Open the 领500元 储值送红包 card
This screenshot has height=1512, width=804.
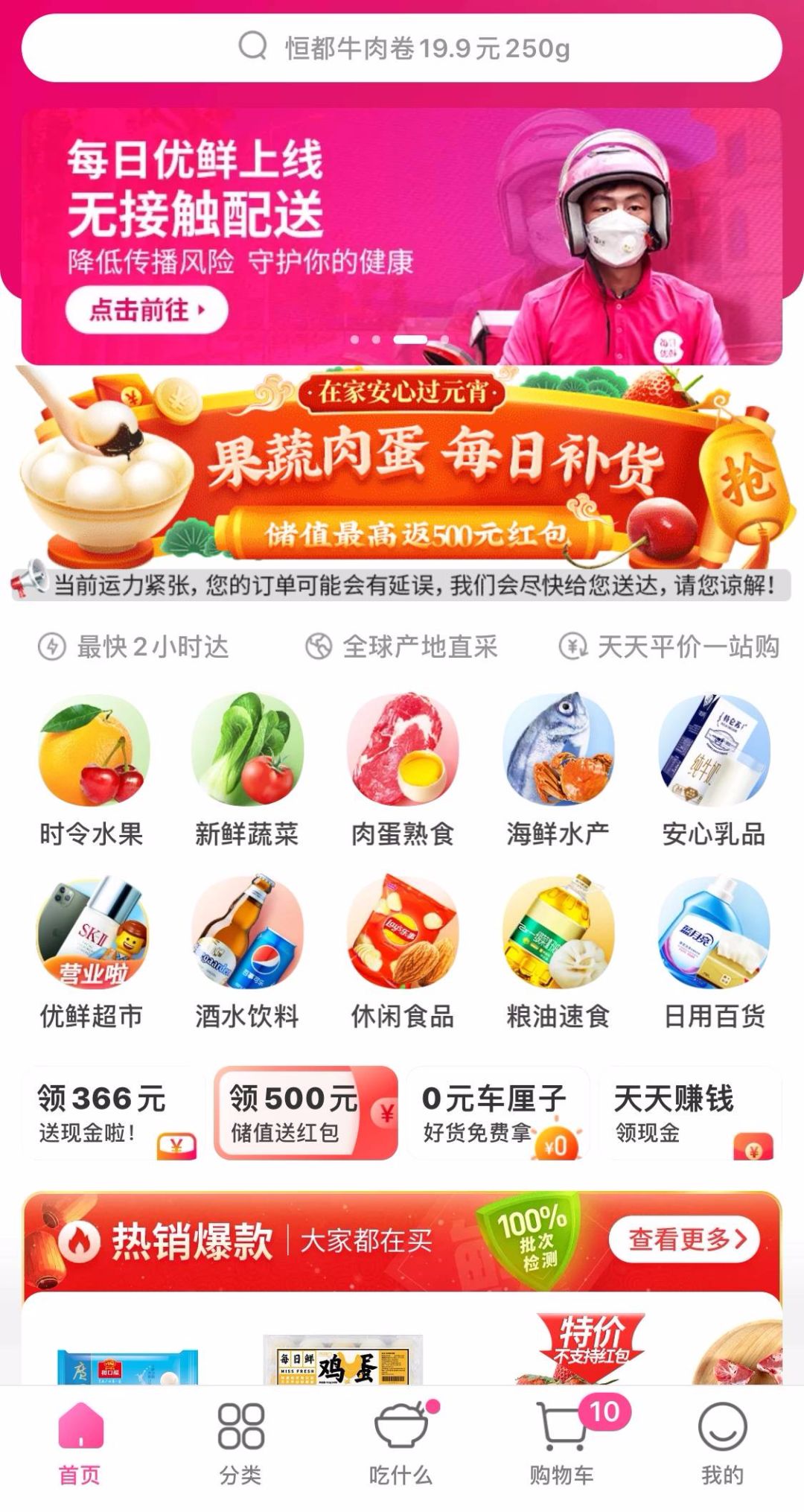pos(306,1113)
